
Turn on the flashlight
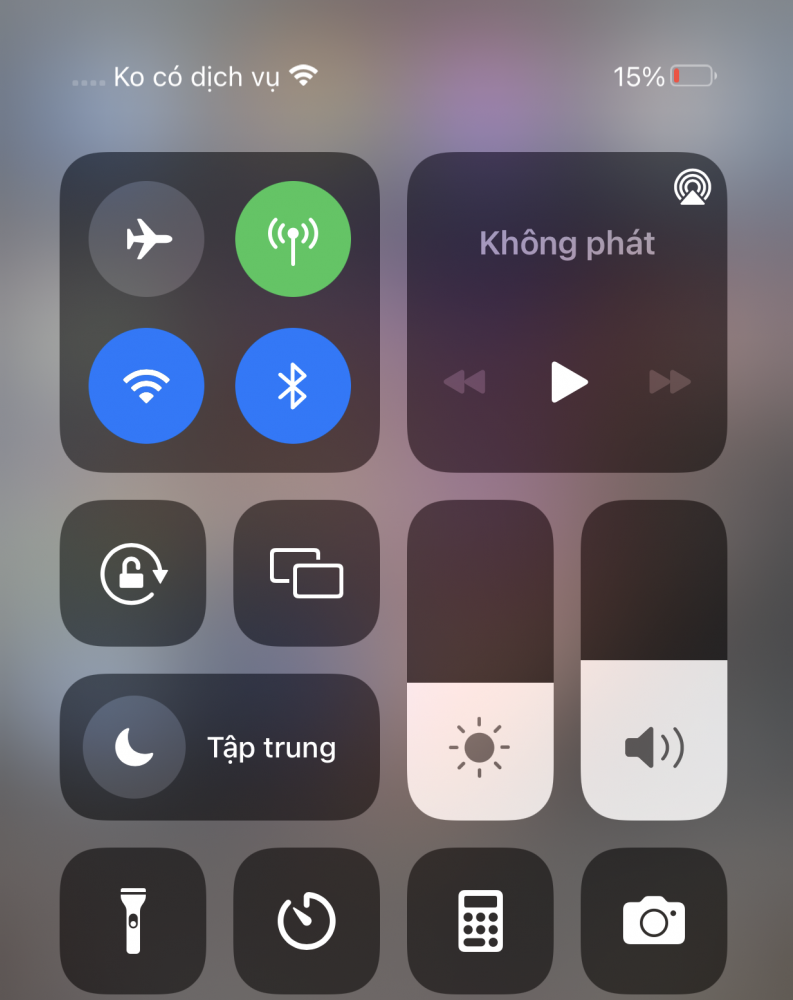pos(133,920)
